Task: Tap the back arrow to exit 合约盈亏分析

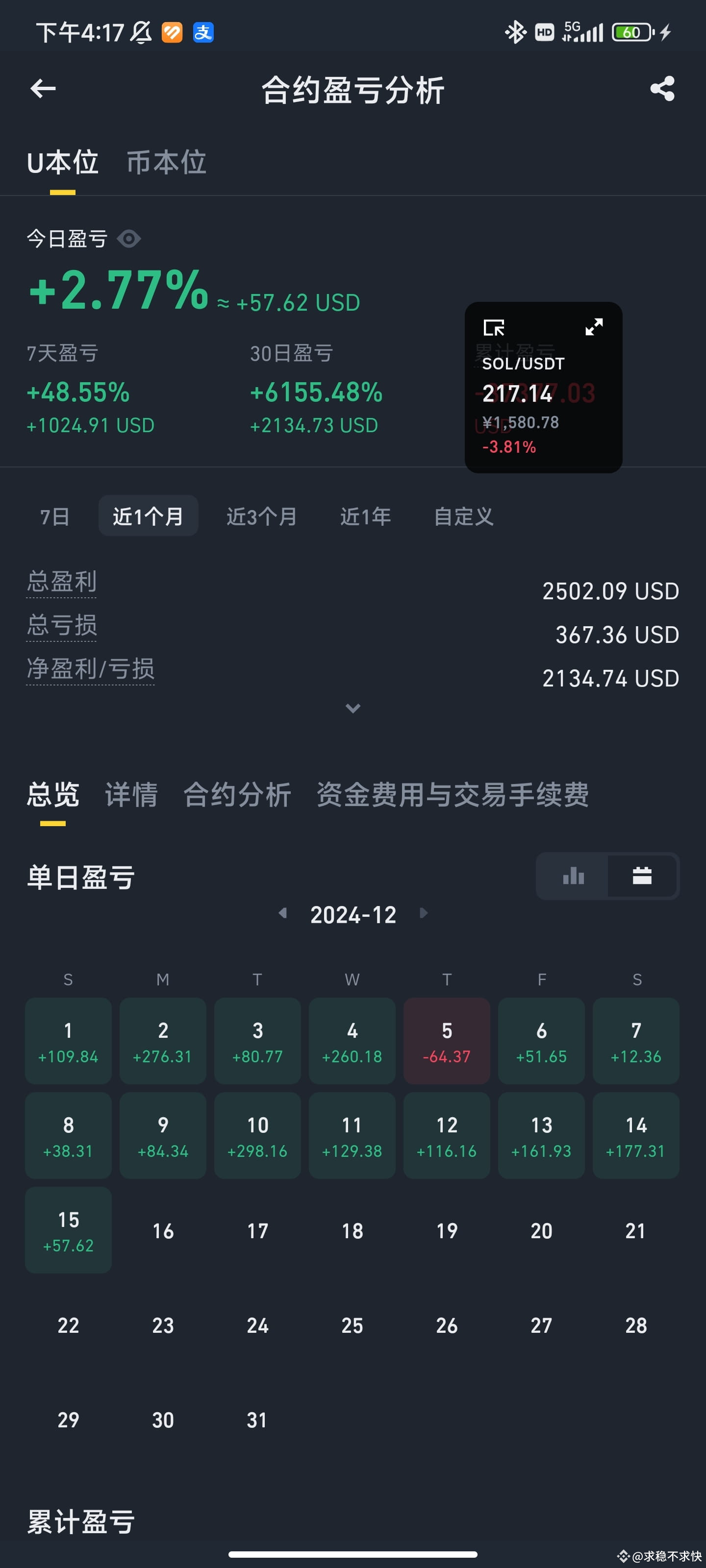Action: [x=43, y=89]
